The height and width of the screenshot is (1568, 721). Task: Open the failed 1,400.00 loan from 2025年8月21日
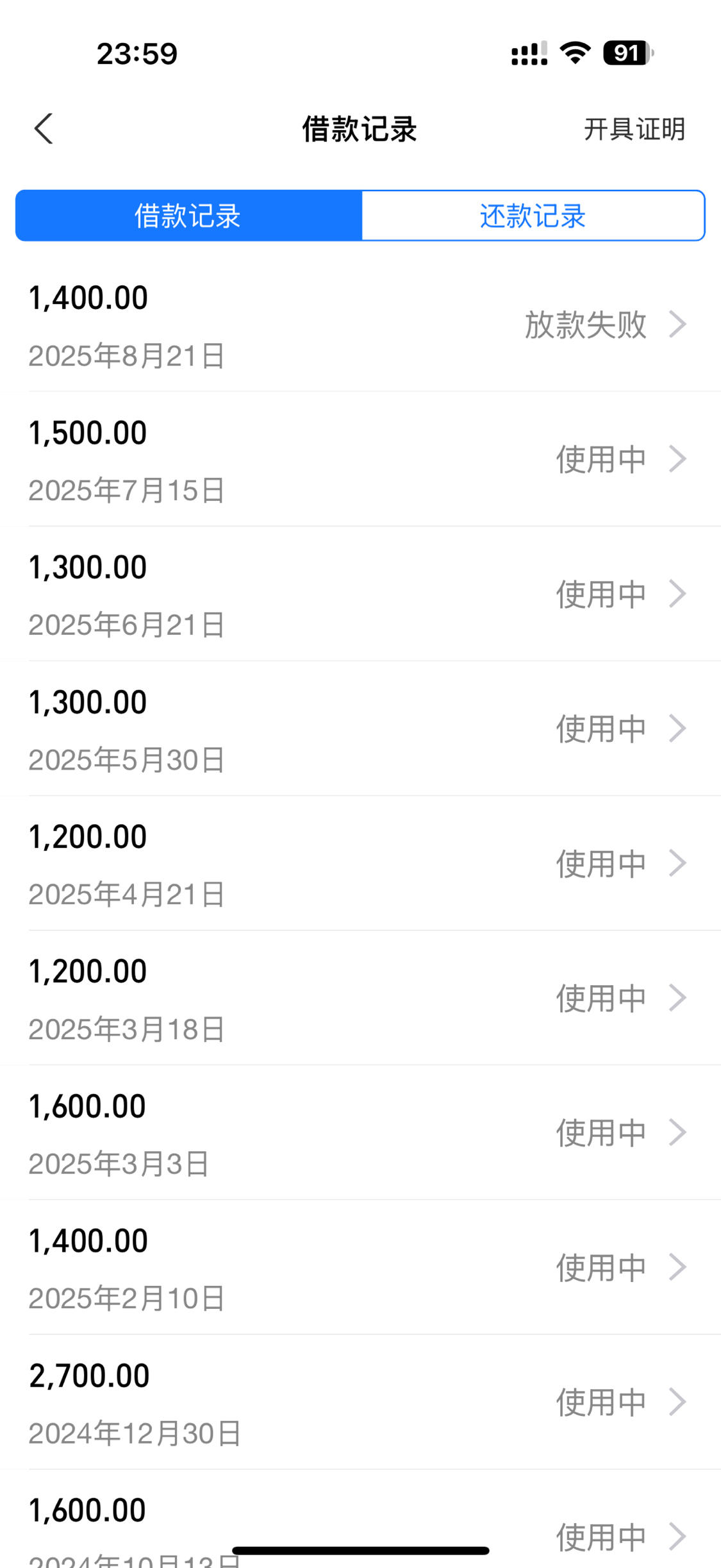click(360, 325)
